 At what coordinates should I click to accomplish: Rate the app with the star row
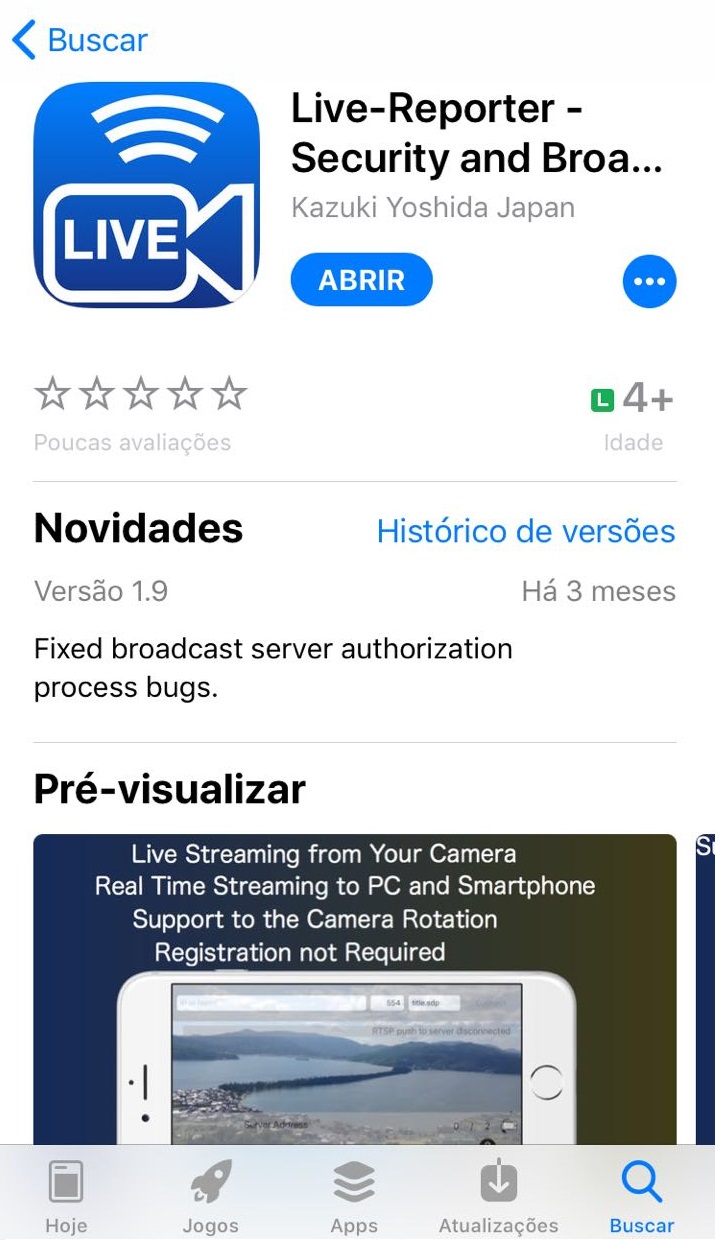point(140,395)
